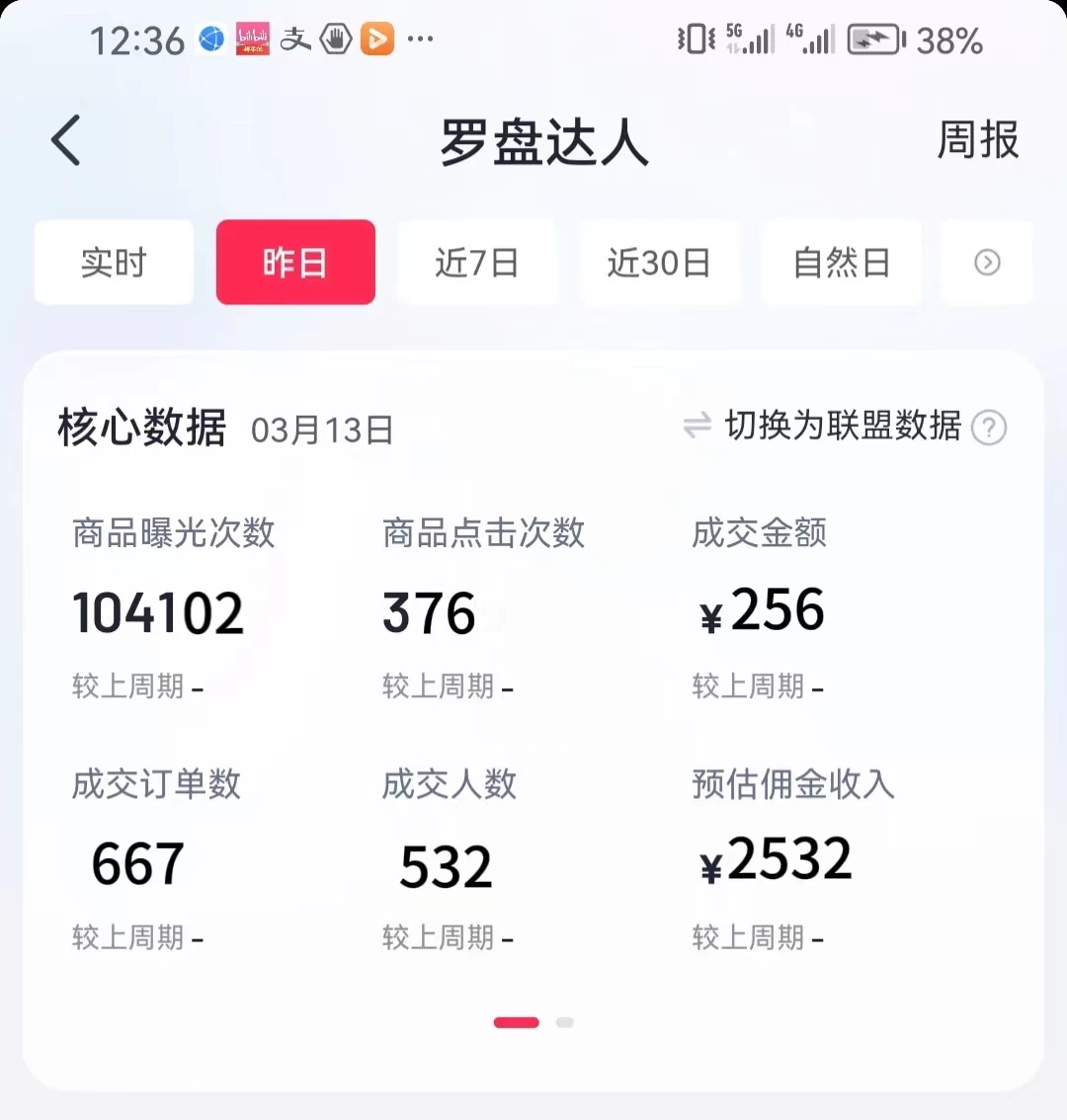Tap the 成交金额 ¥256 value
Image resolution: width=1067 pixels, height=1120 pixels.
pos(759,610)
